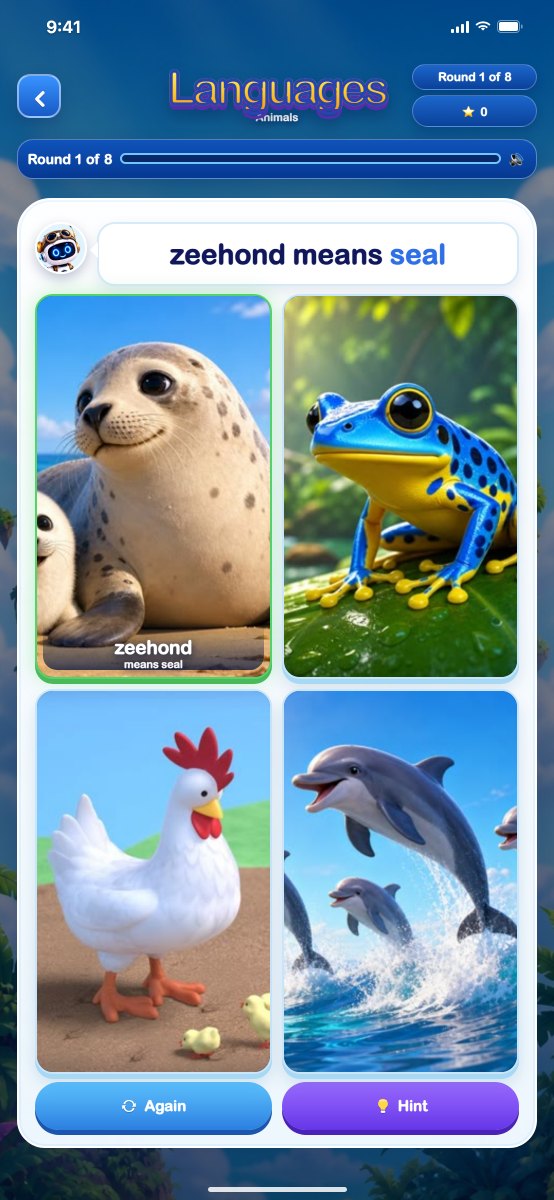This screenshot has height=1200, width=554.
Task: Choose the blue frog picture card
Action: tap(400, 487)
